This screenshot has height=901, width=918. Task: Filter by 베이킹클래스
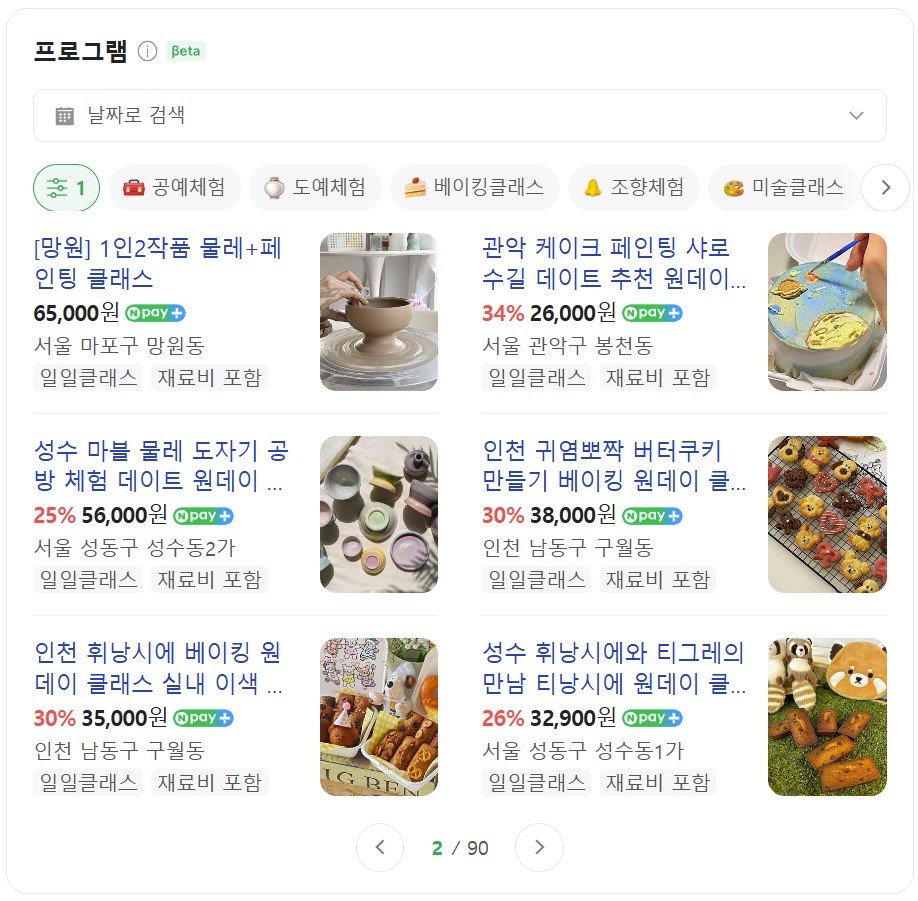[x=474, y=188]
